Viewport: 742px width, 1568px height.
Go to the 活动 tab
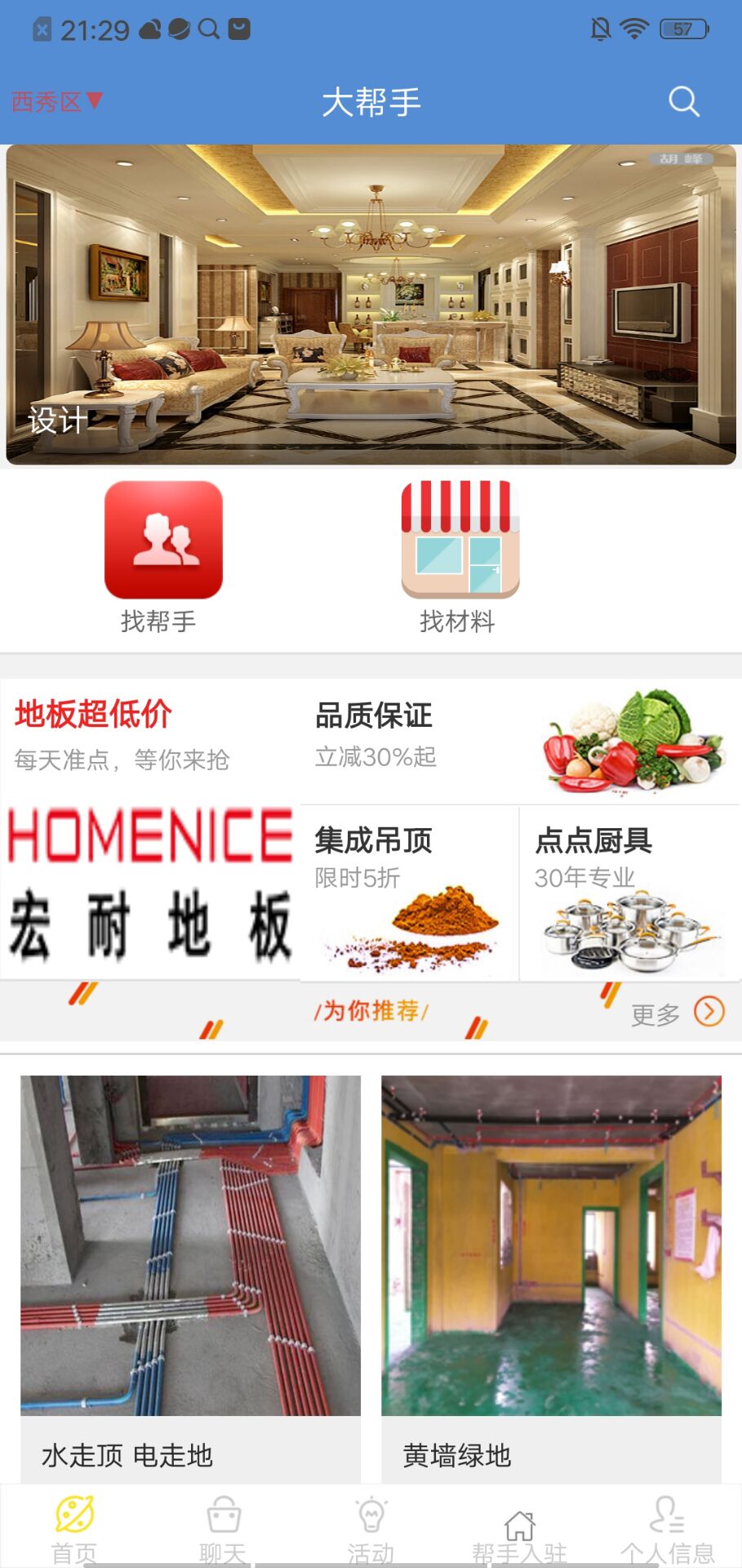(371, 1528)
